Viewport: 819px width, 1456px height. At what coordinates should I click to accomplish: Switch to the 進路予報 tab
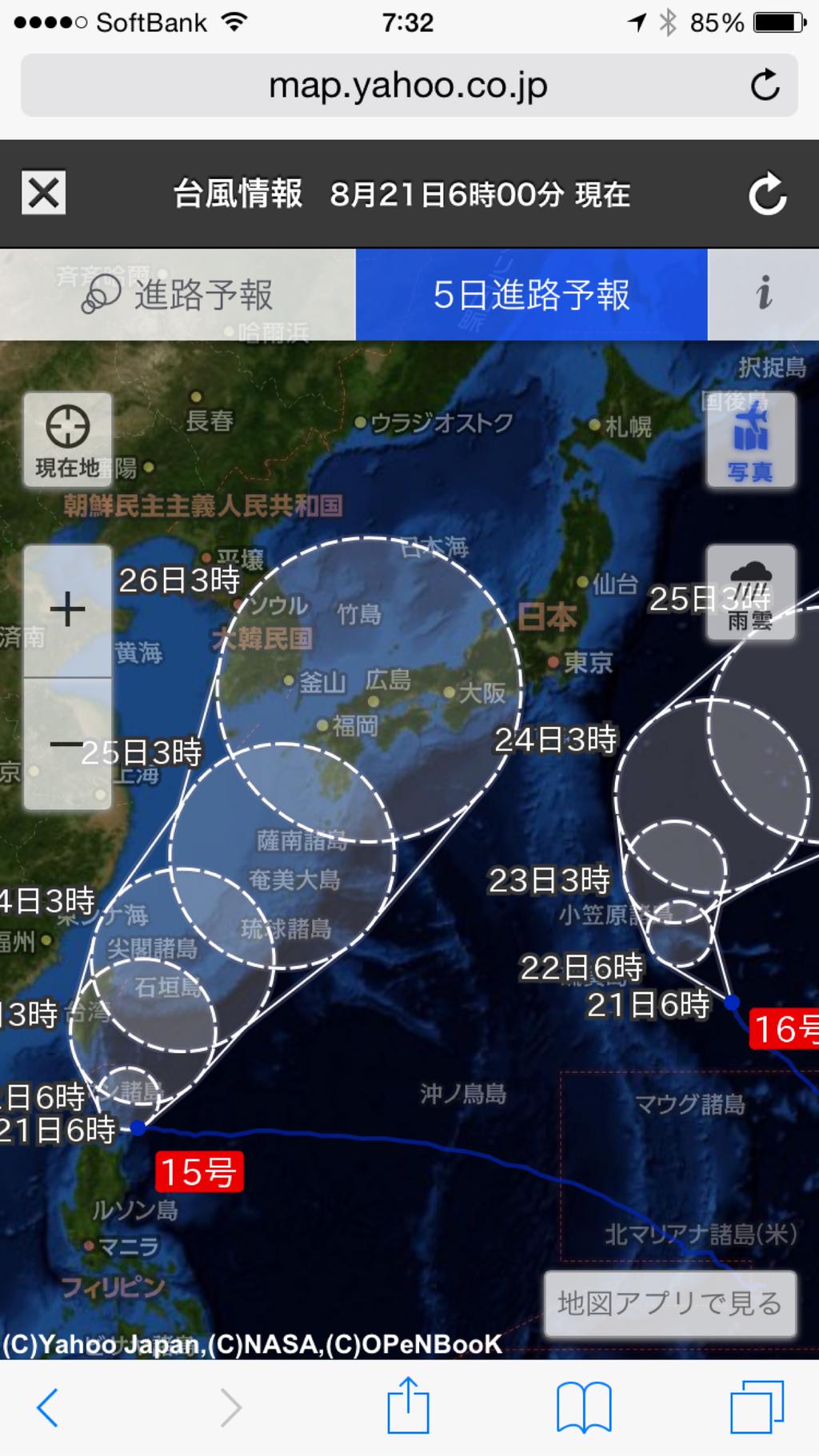click(x=178, y=295)
